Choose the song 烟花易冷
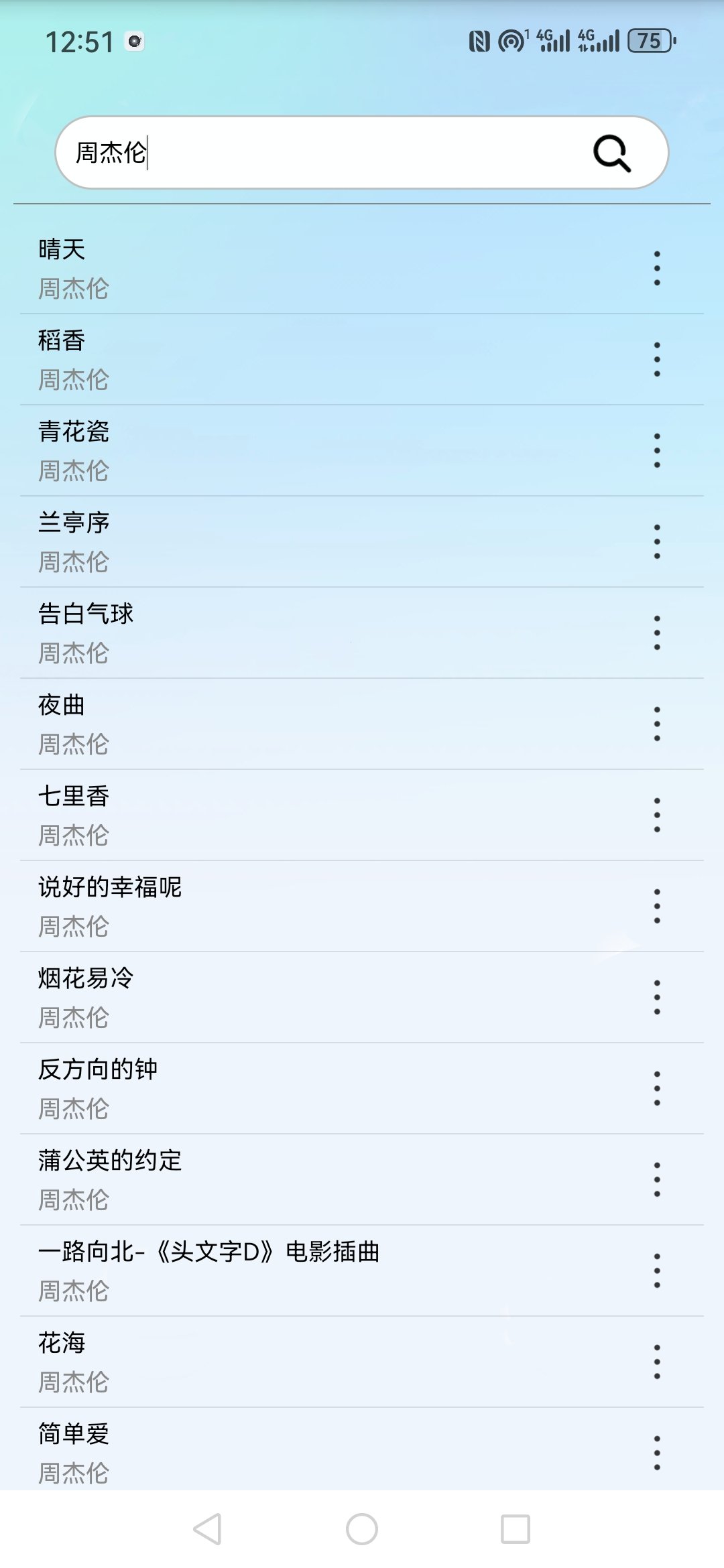Screen dimensions: 724x1568 268,997
